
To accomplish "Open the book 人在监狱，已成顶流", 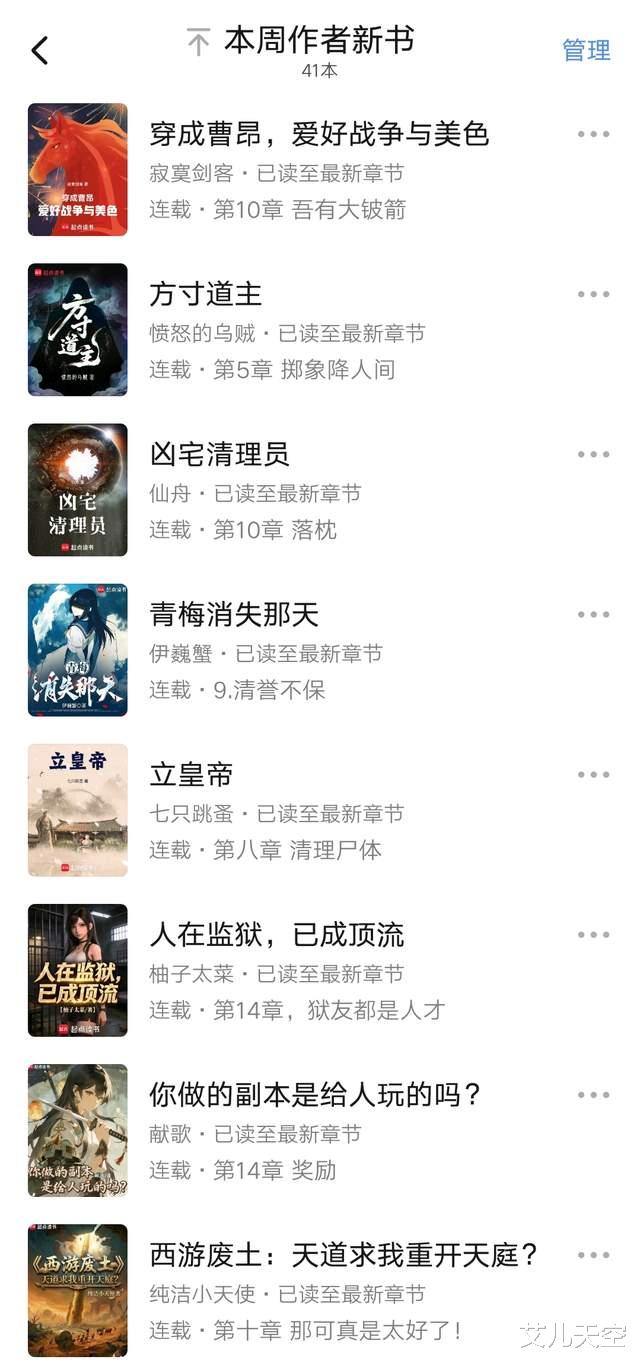I will (x=277, y=934).
